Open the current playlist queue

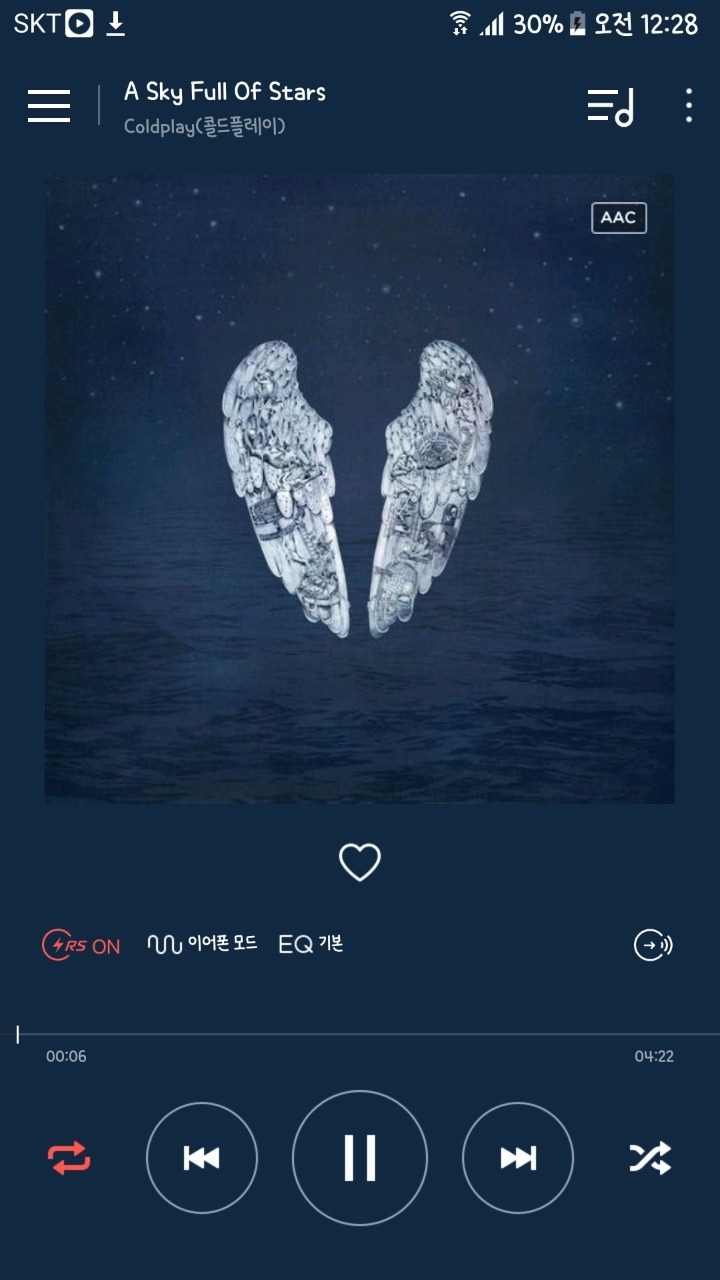[x=610, y=106]
